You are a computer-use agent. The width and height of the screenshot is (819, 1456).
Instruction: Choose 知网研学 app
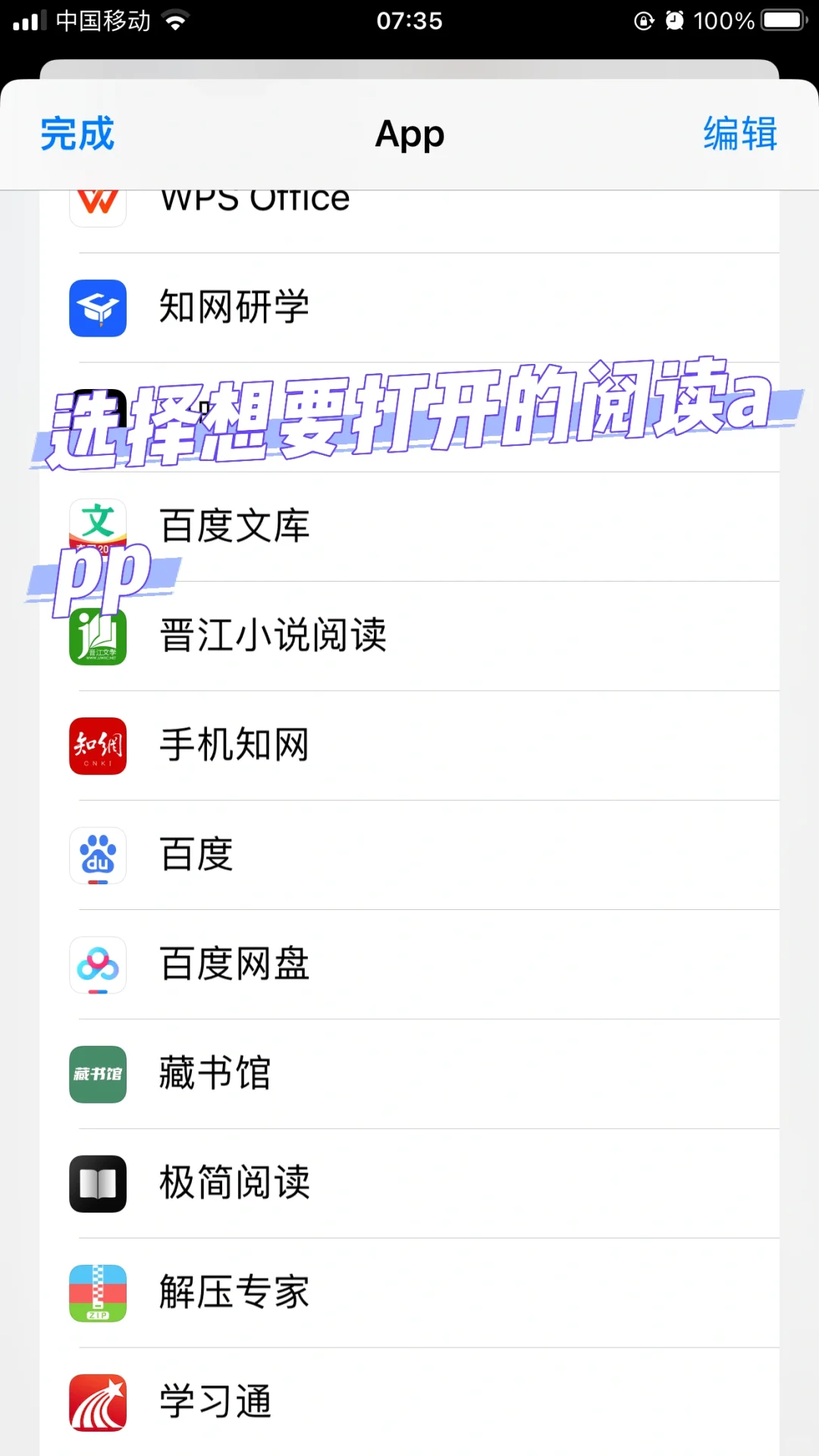coord(409,308)
